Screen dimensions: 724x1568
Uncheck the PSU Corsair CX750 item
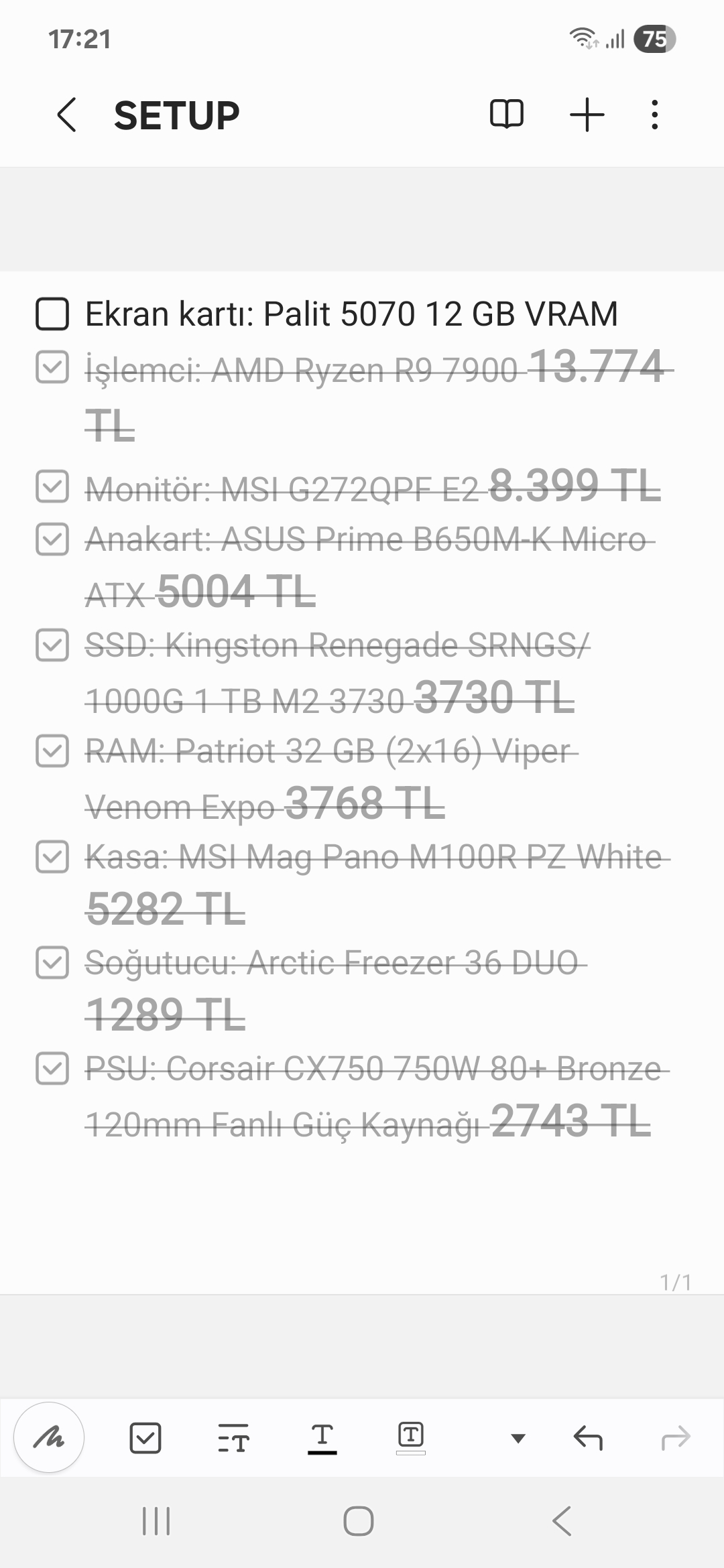tap(52, 1068)
